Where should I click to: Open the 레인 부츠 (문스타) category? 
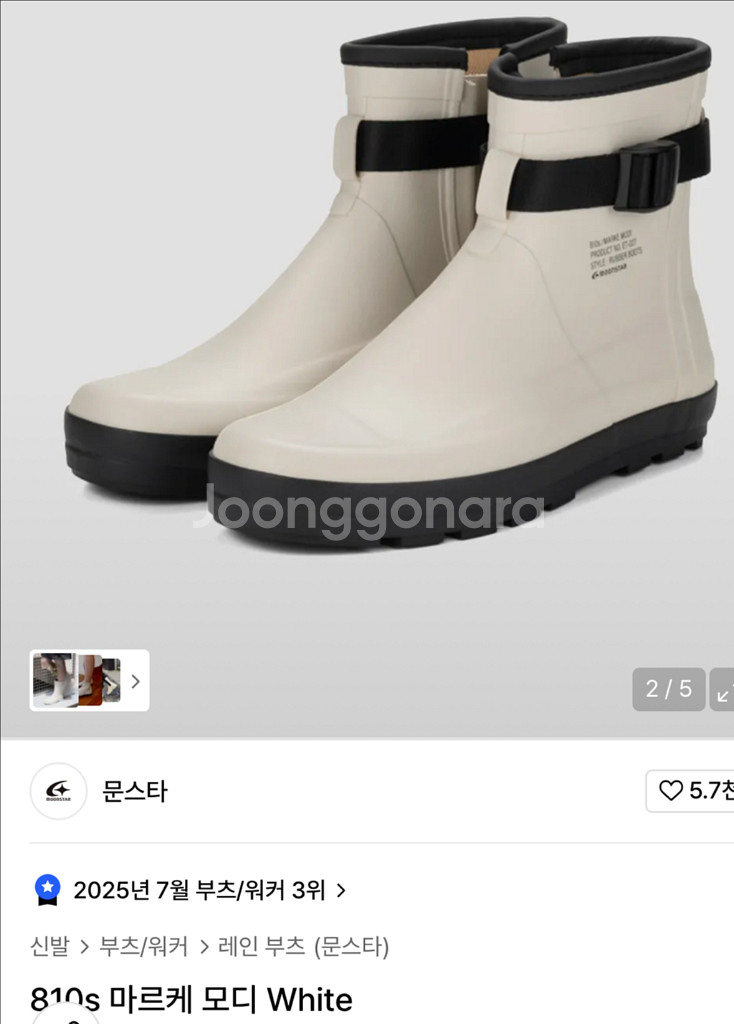(x=304, y=946)
